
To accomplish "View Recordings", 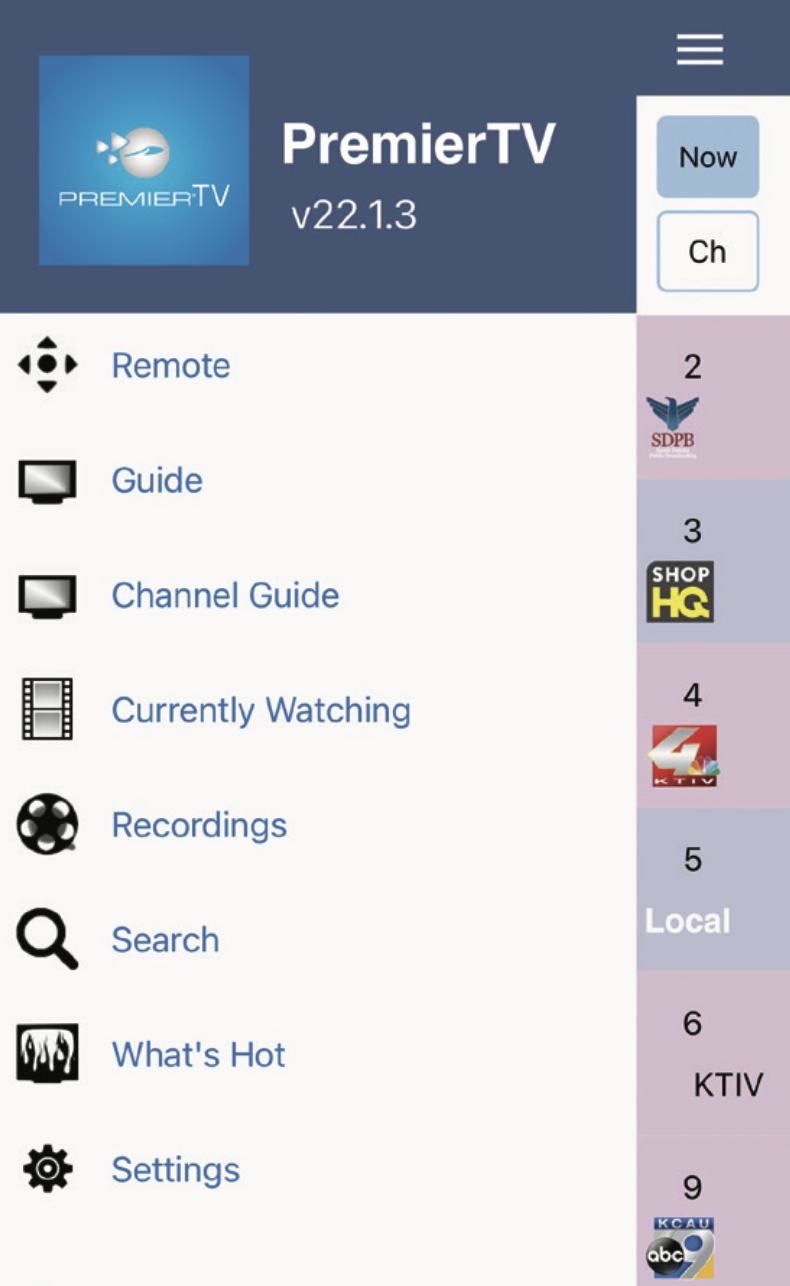I will pyautogui.click(x=318, y=826).
